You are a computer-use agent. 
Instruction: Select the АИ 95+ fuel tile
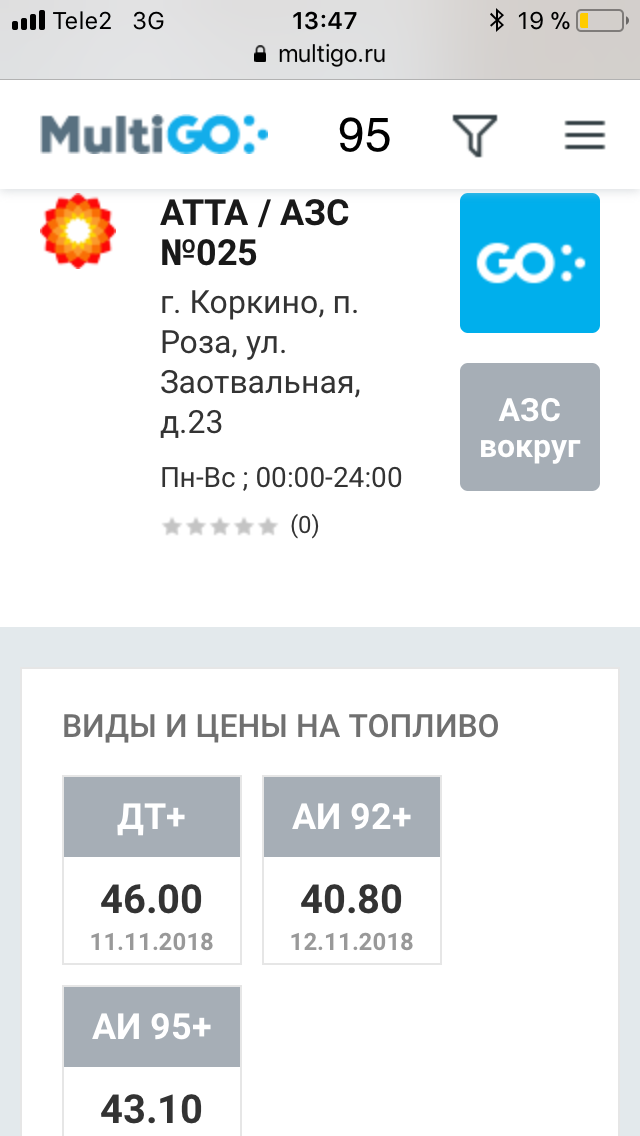pos(152,1060)
